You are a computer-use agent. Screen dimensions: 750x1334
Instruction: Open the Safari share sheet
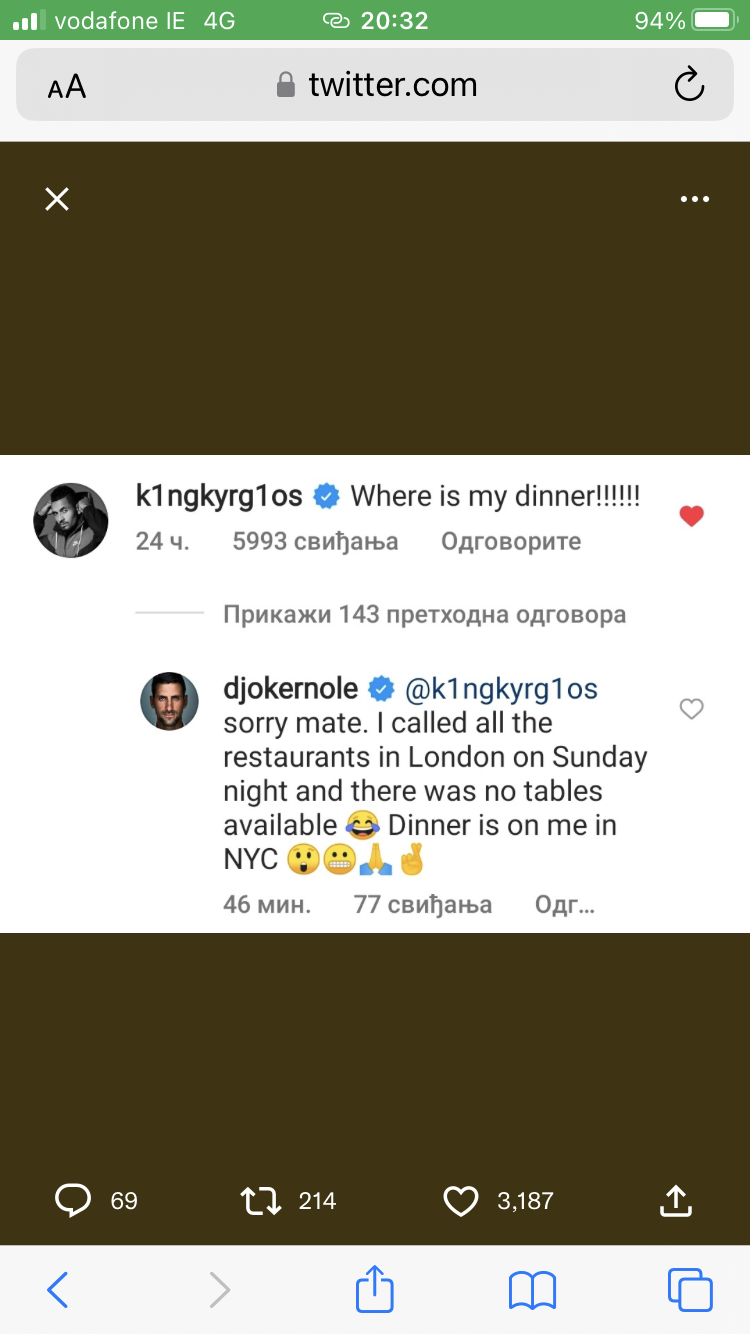[x=375, y=1288]
